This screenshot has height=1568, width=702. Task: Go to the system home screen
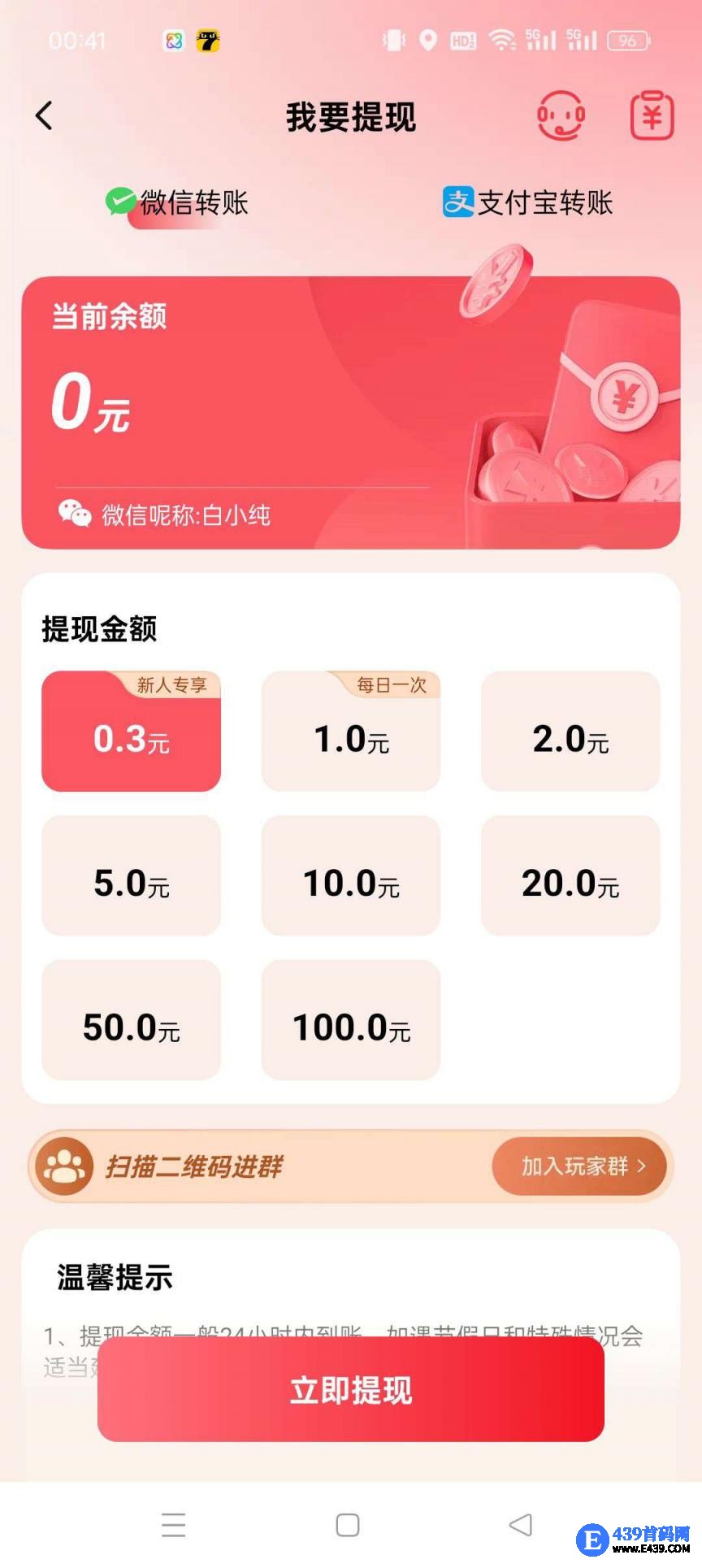pos(348,1525)
